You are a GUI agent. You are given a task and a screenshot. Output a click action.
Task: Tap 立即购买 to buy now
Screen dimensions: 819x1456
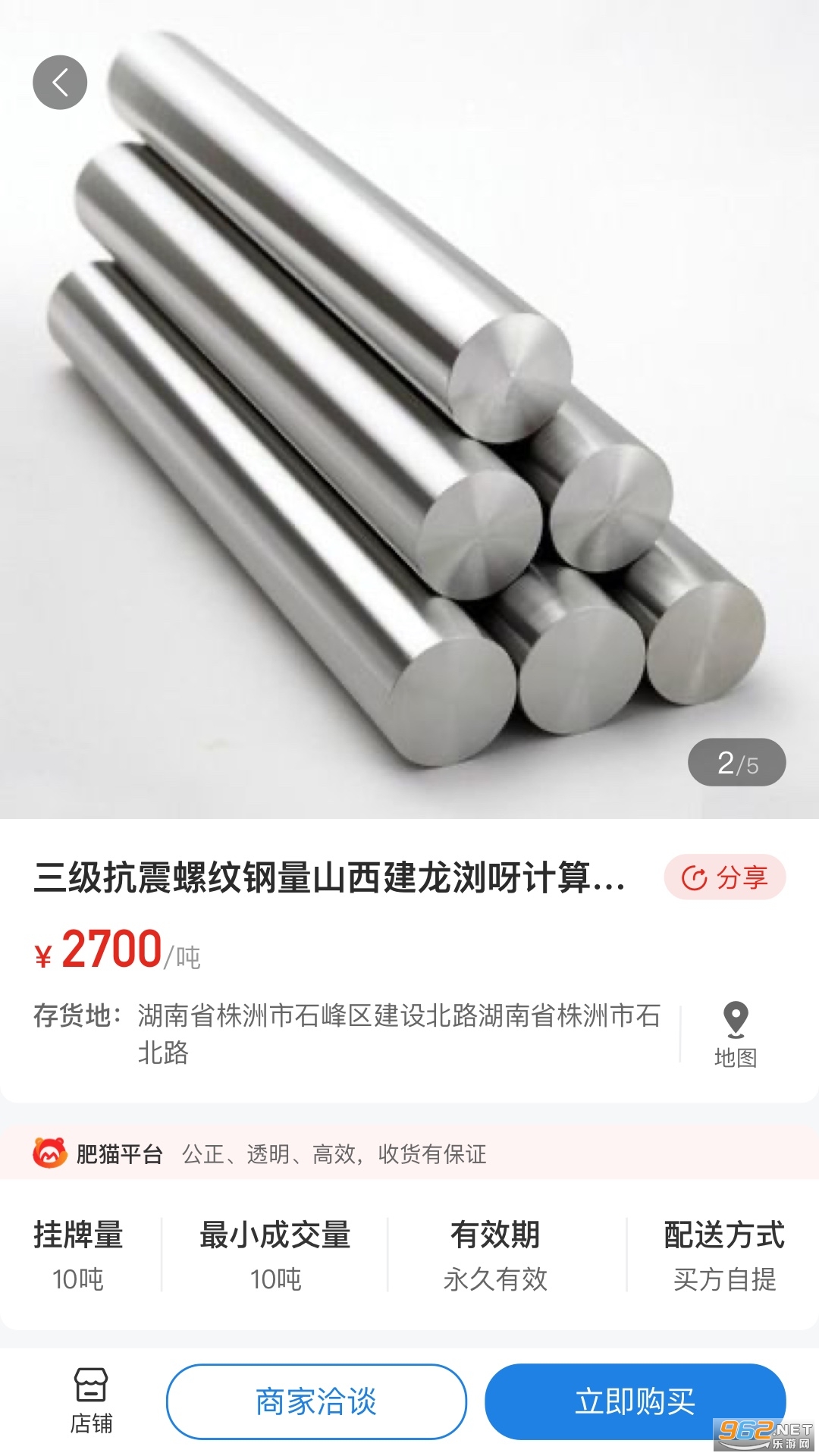[635, 1401]
